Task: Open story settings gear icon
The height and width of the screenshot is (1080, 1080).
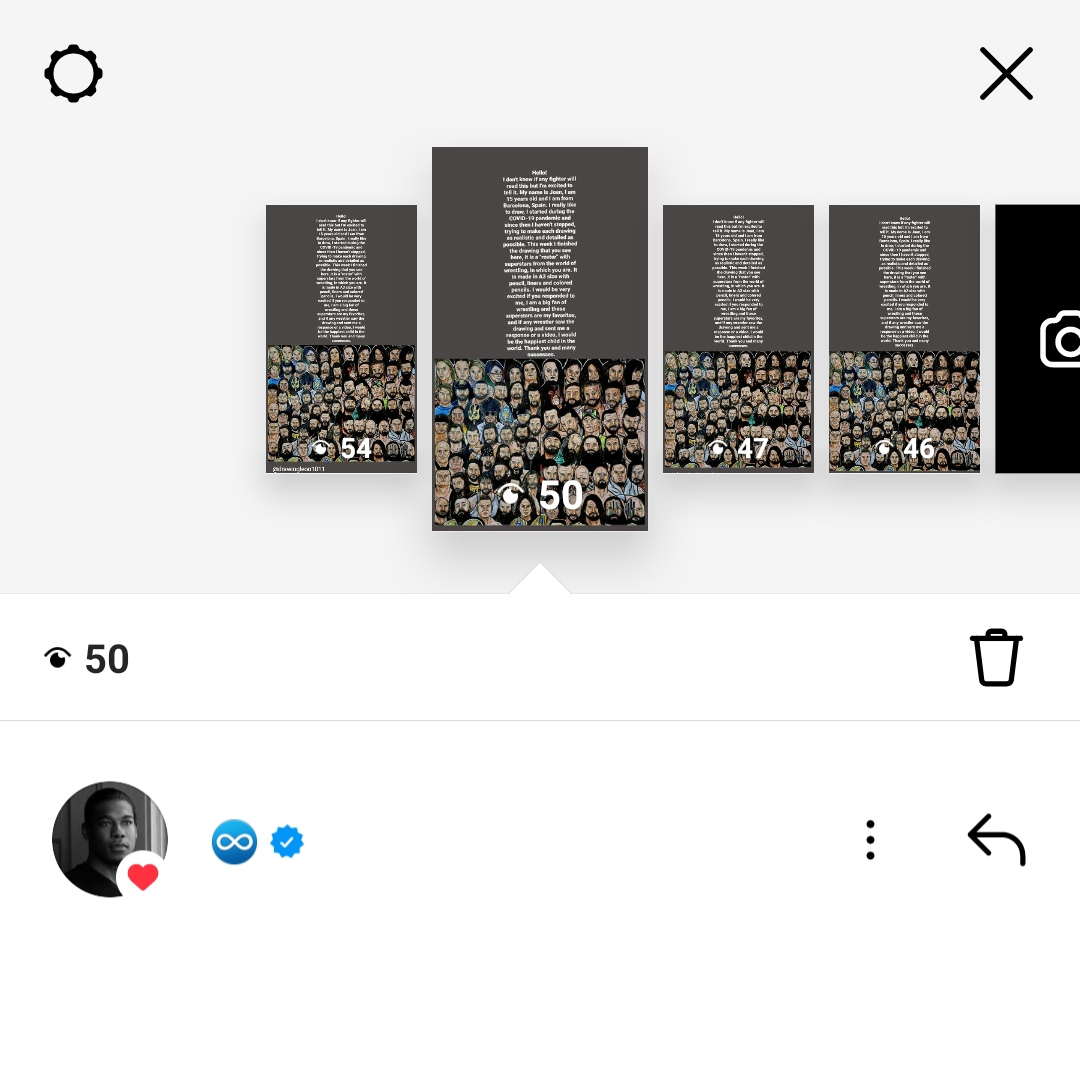Action: pyautogui.click(x=74, y=74)
